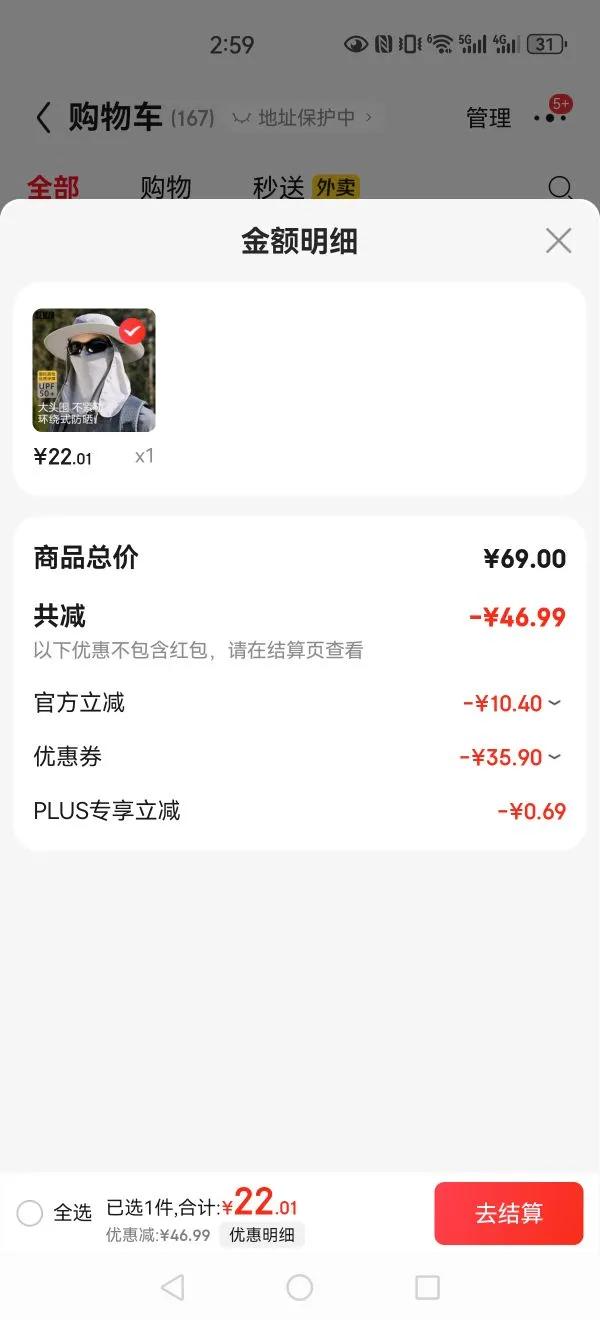
Task: Open the 地址保护中 address chip
Action: (302, 118)
